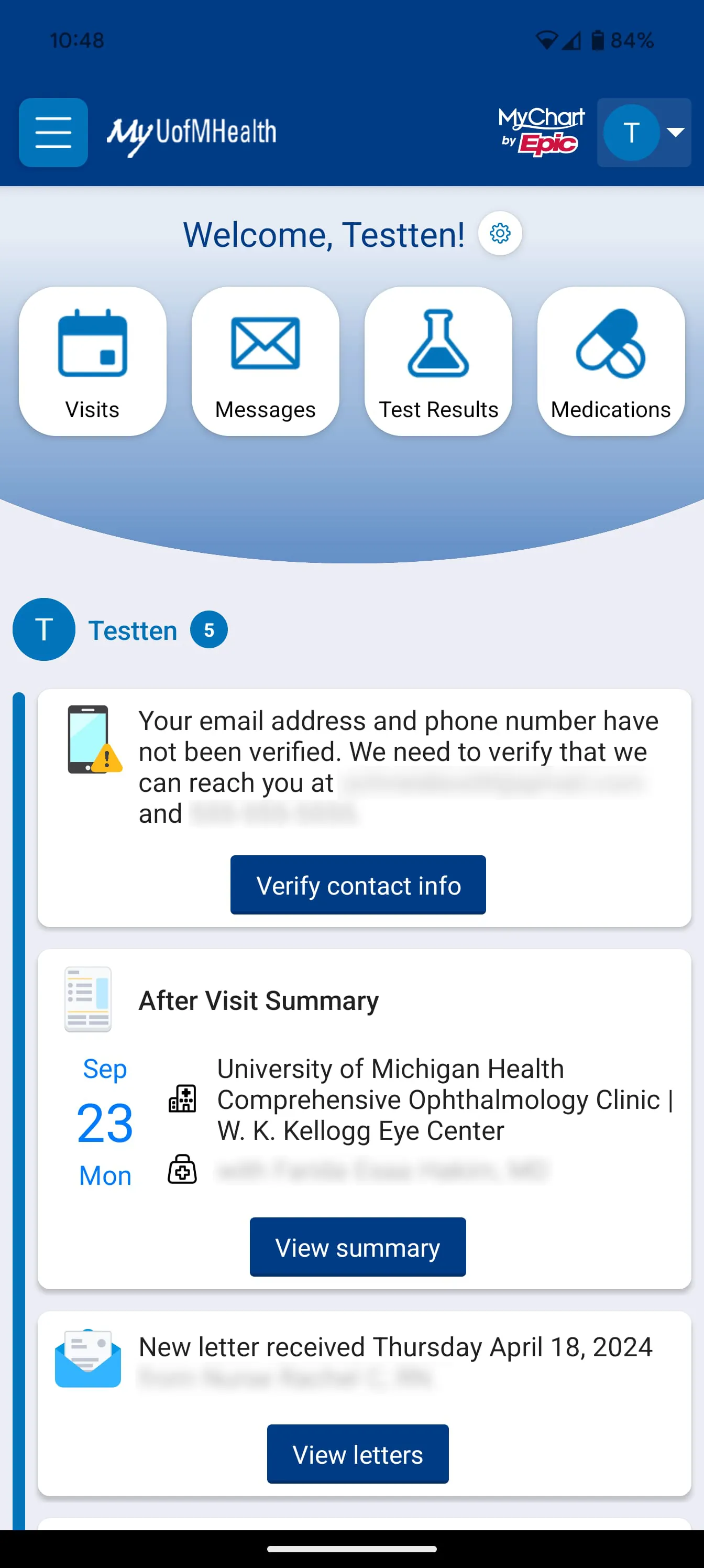Expand the account switcher dropdown
Image resolution: width=704 pixels, height=1568 pixels.
point(644,132)
